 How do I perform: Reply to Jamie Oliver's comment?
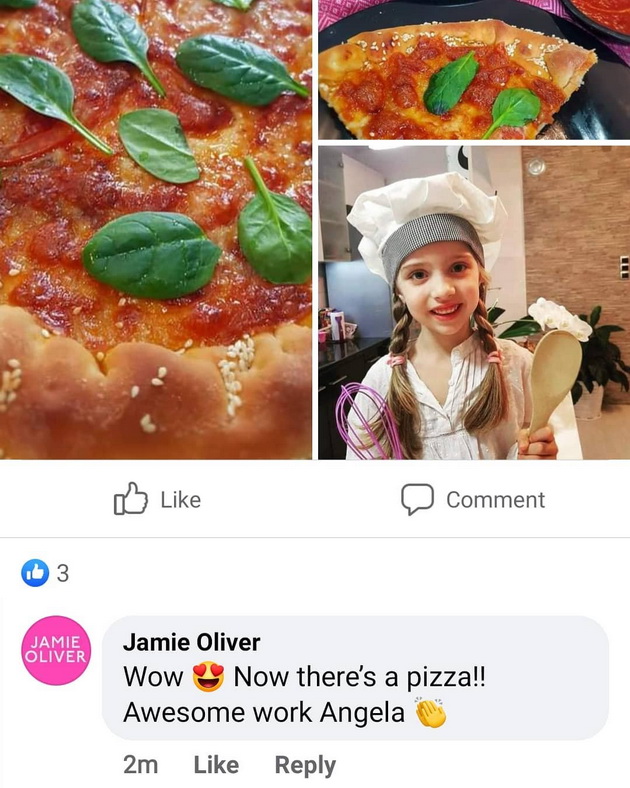305,765
